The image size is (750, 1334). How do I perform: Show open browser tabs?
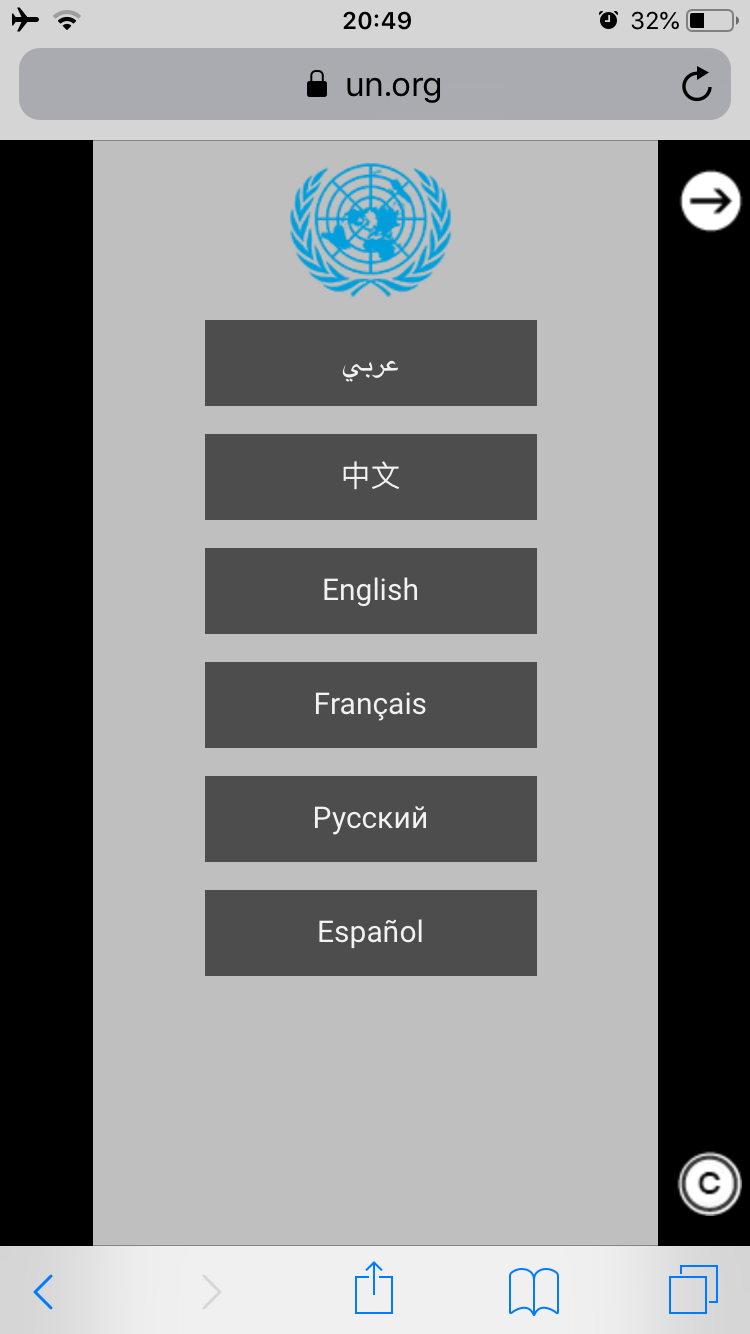[x=693, y=1290]
